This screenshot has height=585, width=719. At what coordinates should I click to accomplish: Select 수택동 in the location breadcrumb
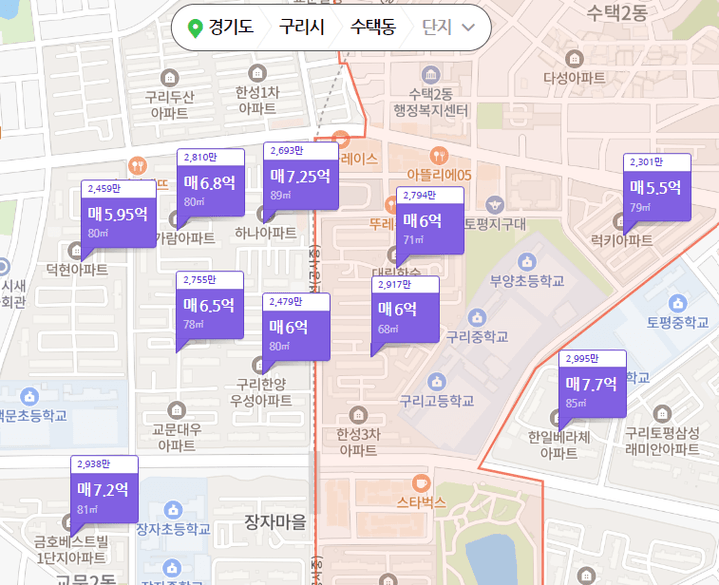372,28
